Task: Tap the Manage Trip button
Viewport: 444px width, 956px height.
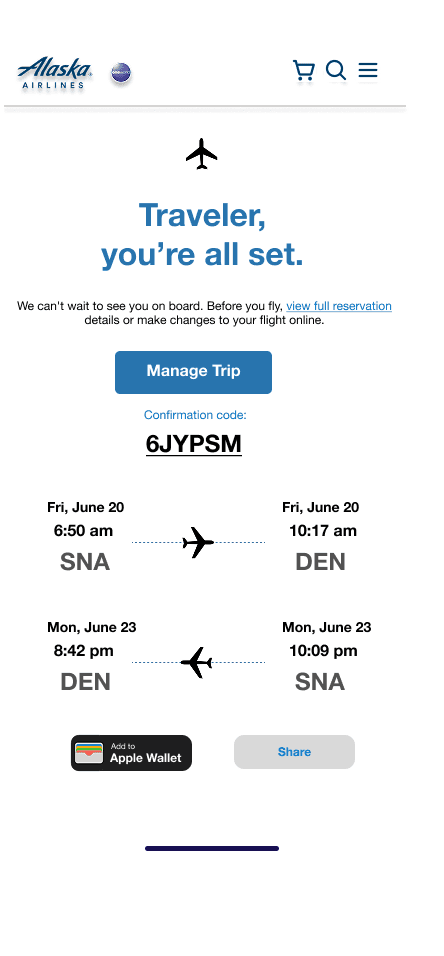Action: click(x=193, y=372)
